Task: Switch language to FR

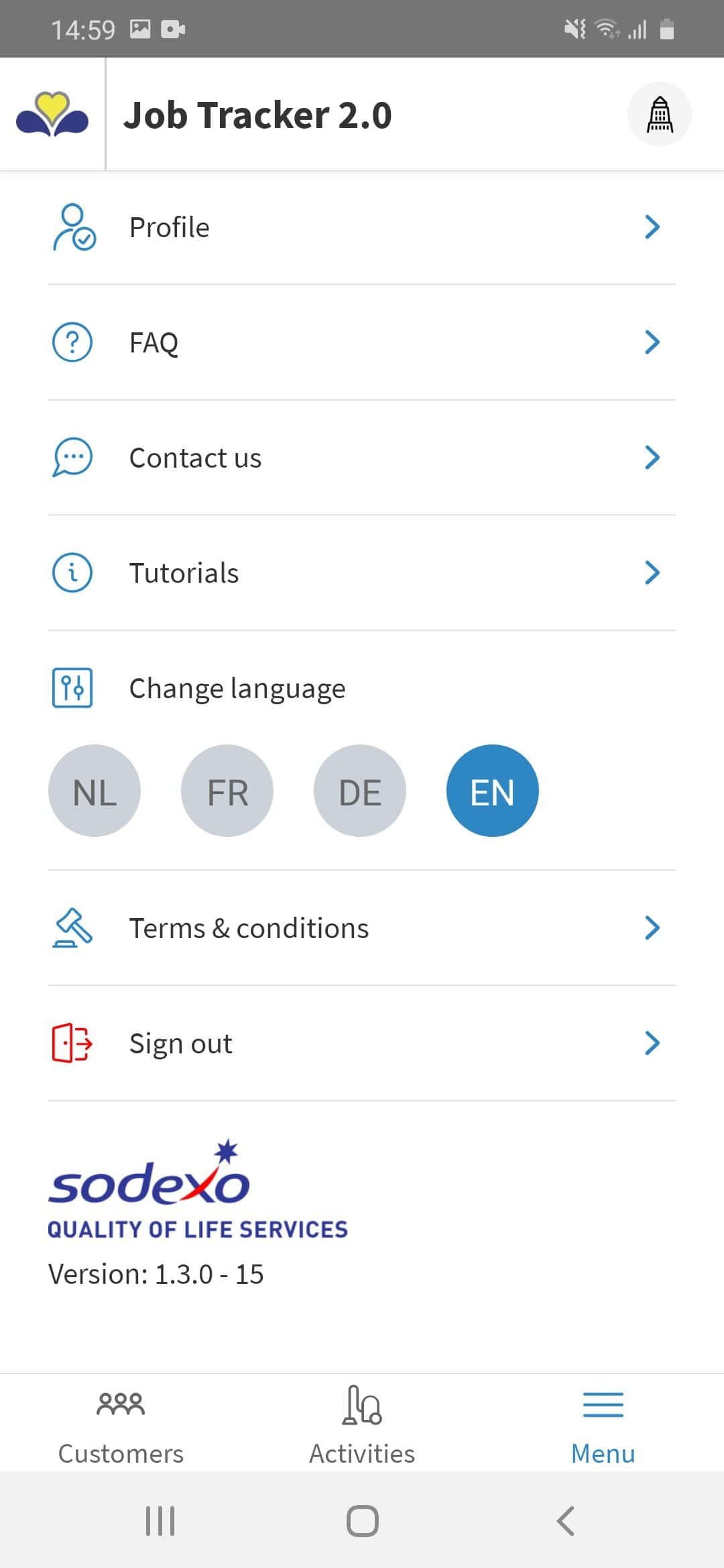Action: point(227,791)
